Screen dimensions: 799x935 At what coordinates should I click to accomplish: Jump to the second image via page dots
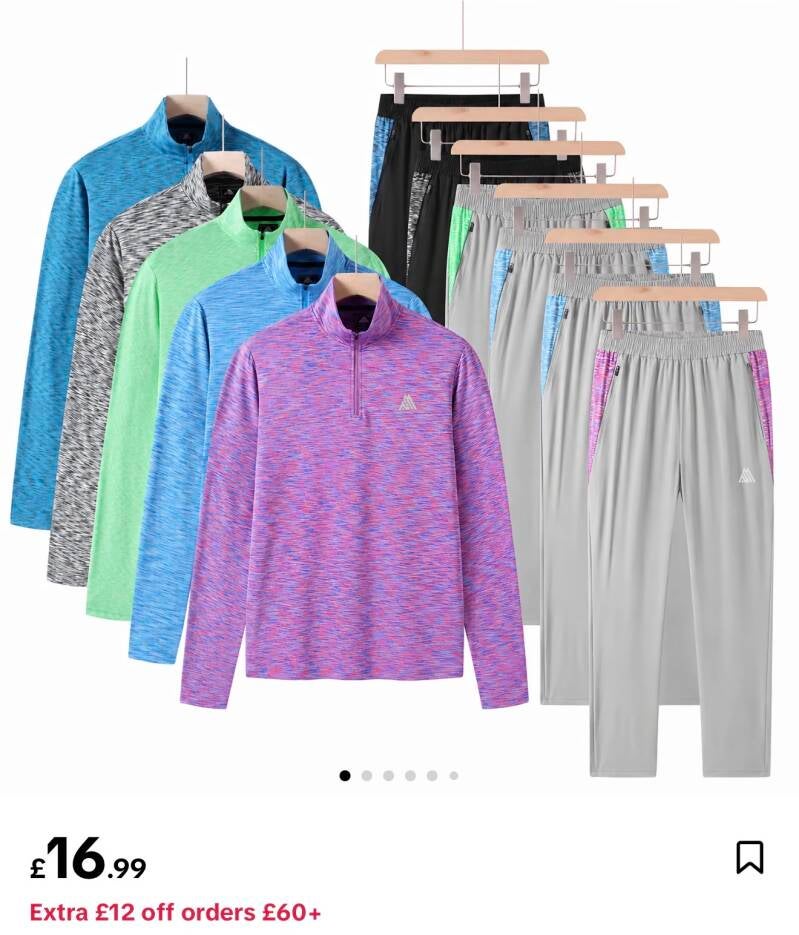click(367, 776)
